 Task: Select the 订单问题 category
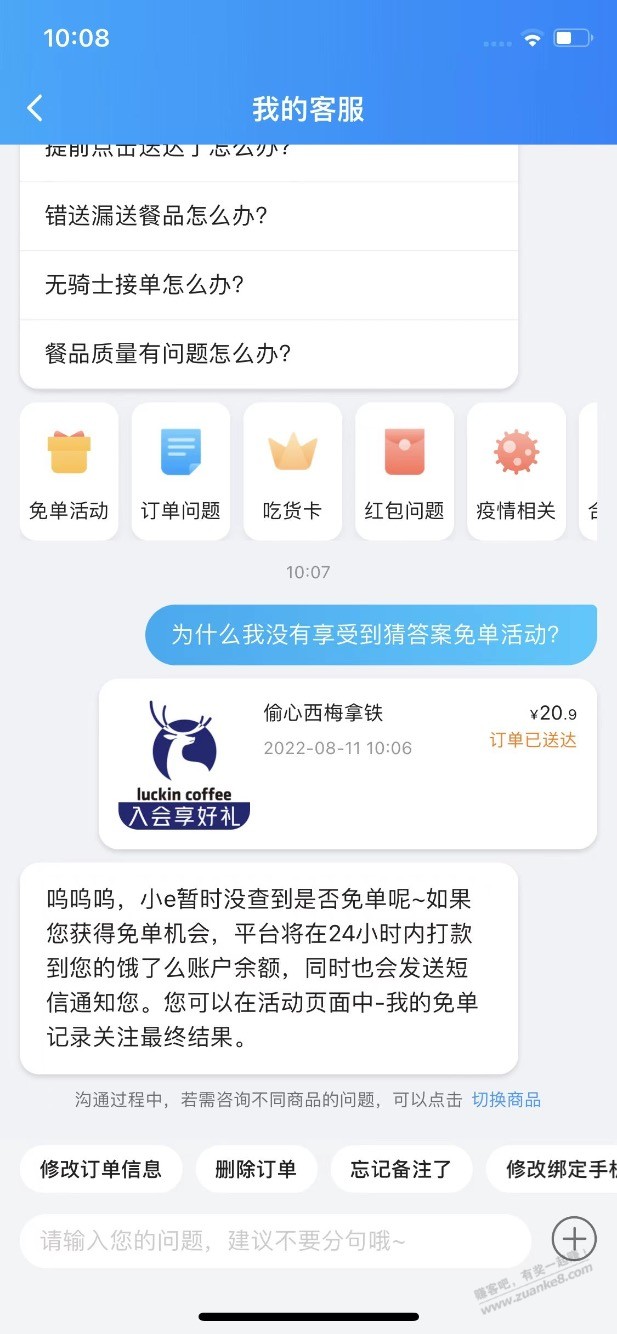[181, 471]
